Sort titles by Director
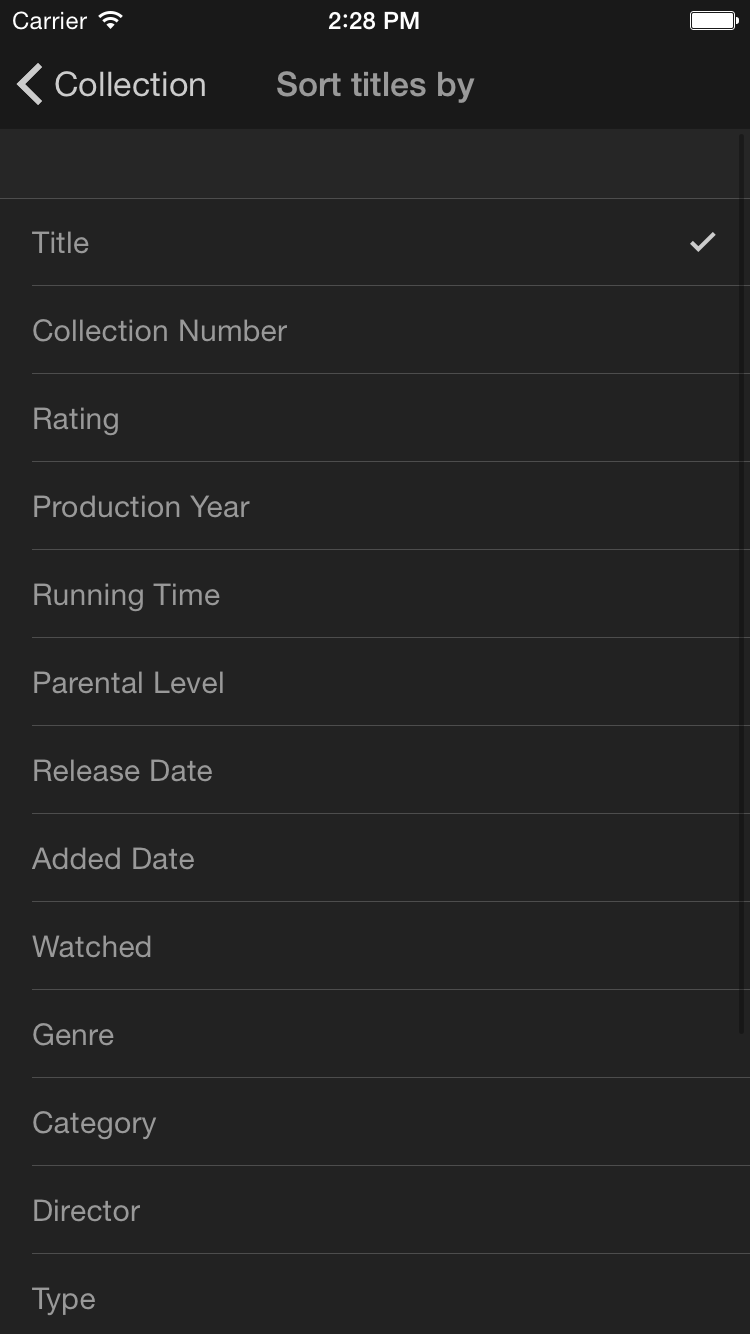 [x=374, y=1211]
